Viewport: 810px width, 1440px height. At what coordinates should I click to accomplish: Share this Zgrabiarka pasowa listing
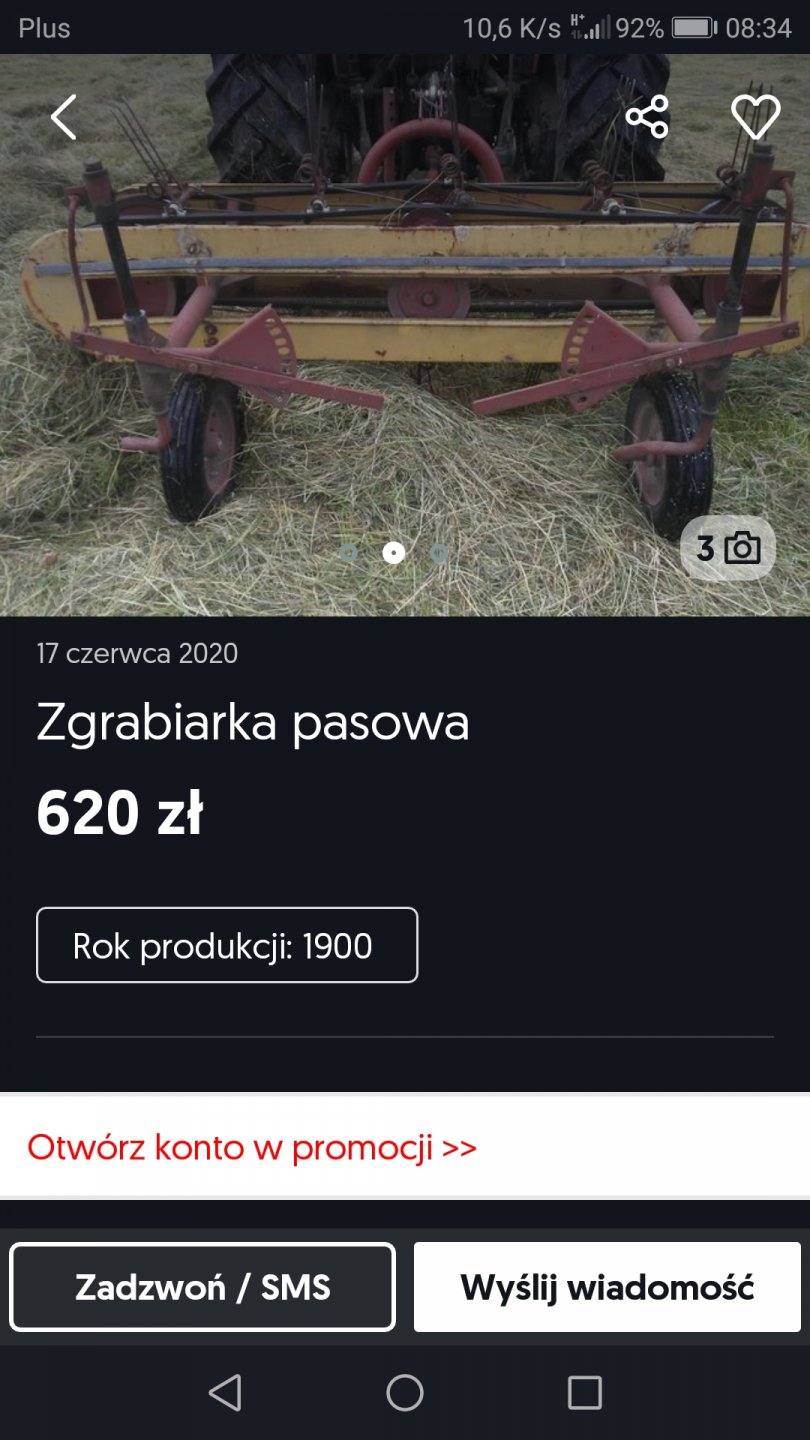[x=647, y=117]
